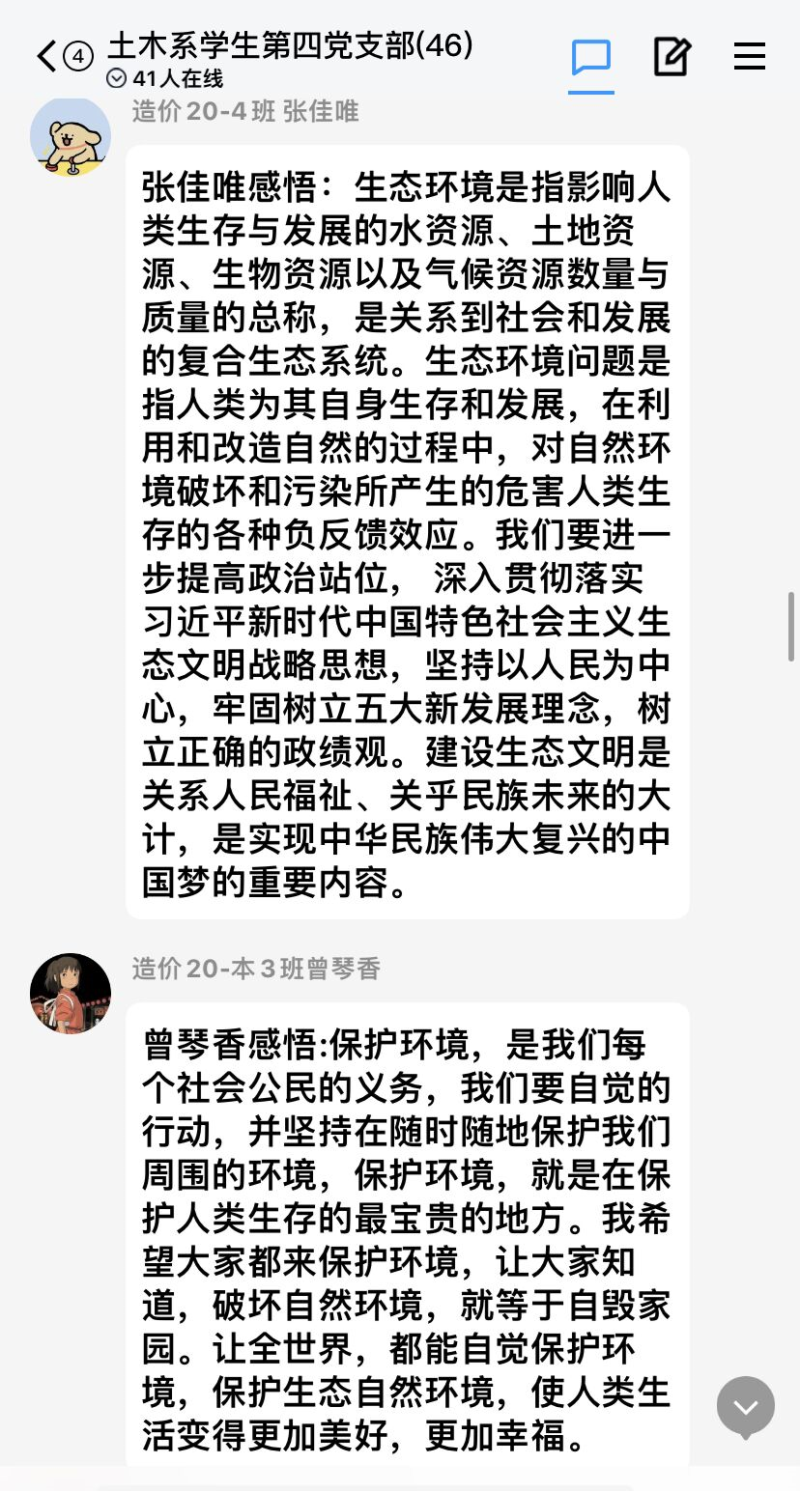Screen dimensions: 800x1491
Task: Open the edit note icon
Action: 672,57
